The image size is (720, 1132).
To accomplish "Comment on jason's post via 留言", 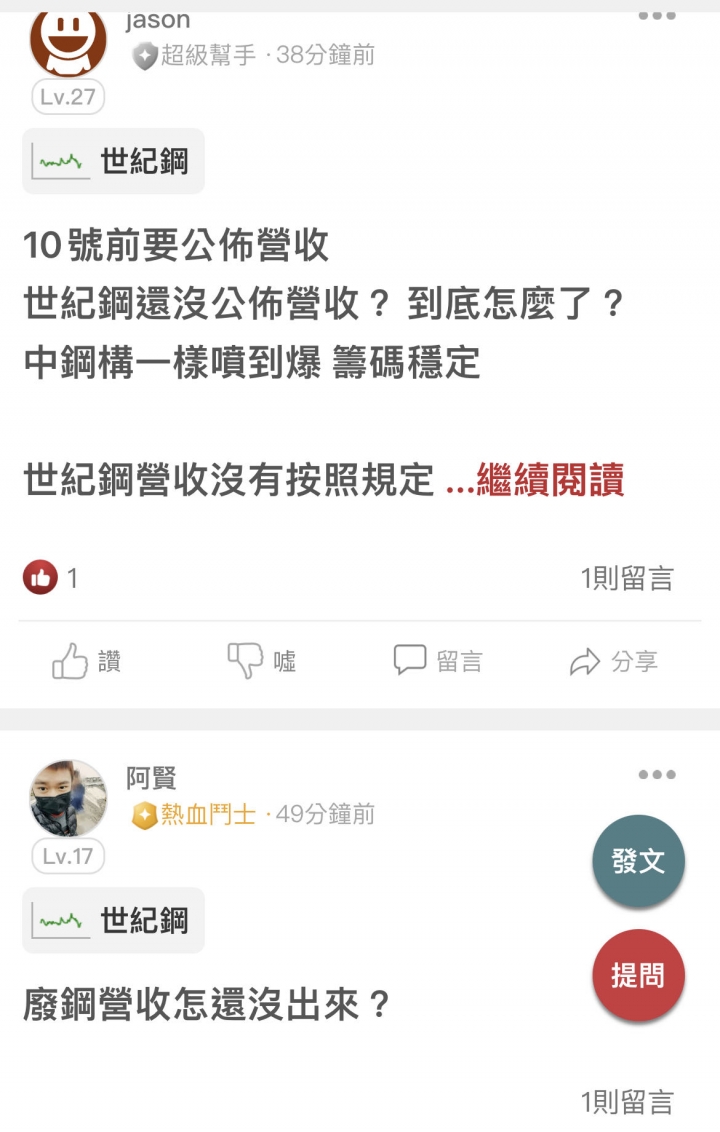I will click(438, 661).
